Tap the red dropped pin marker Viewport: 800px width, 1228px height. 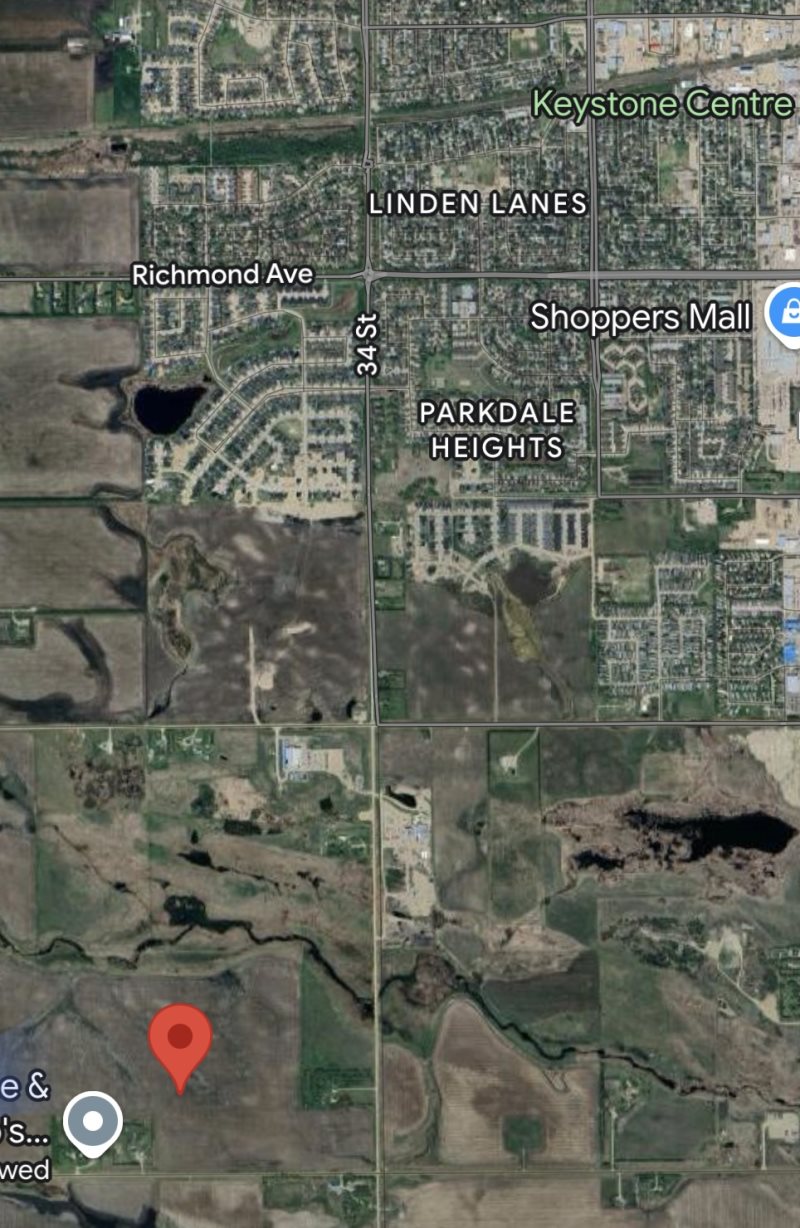(x=180, y=1040)
